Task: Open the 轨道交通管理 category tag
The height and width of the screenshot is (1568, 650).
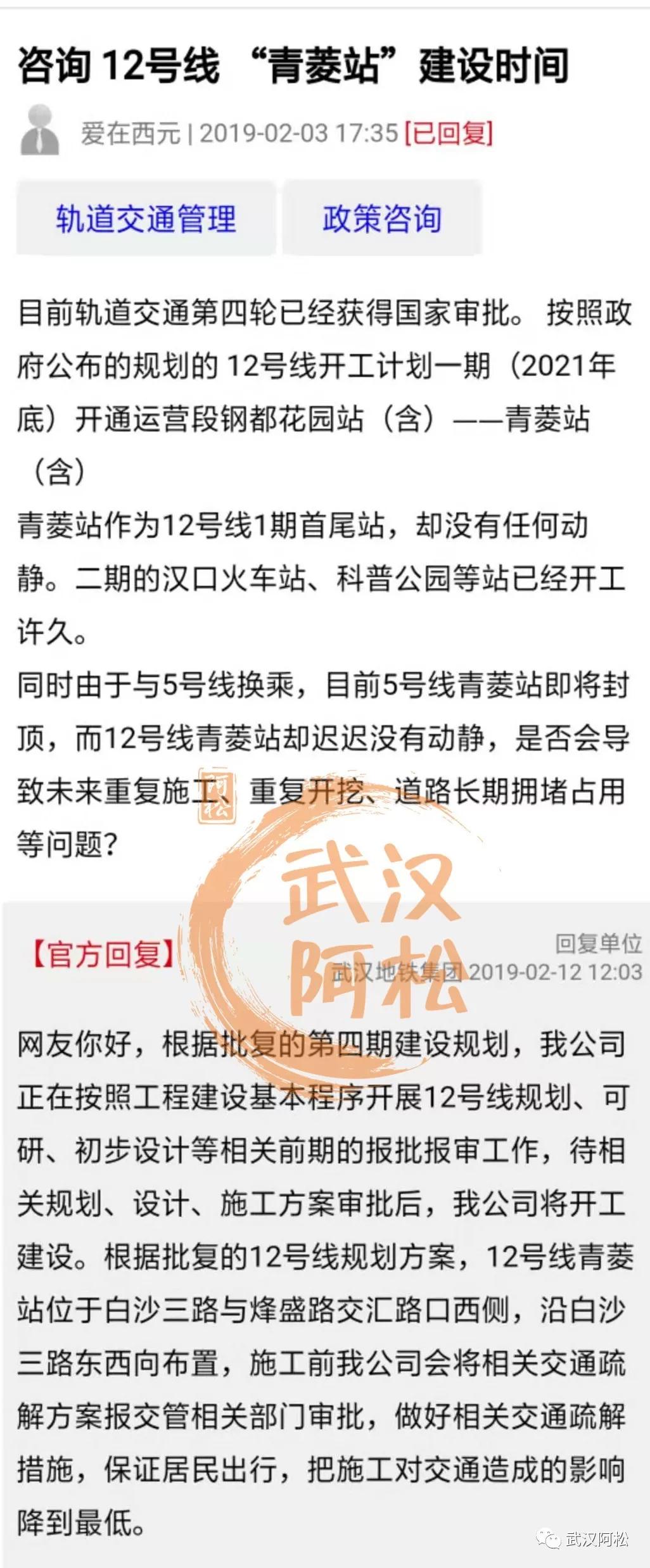Action: [x=146, y=218]
